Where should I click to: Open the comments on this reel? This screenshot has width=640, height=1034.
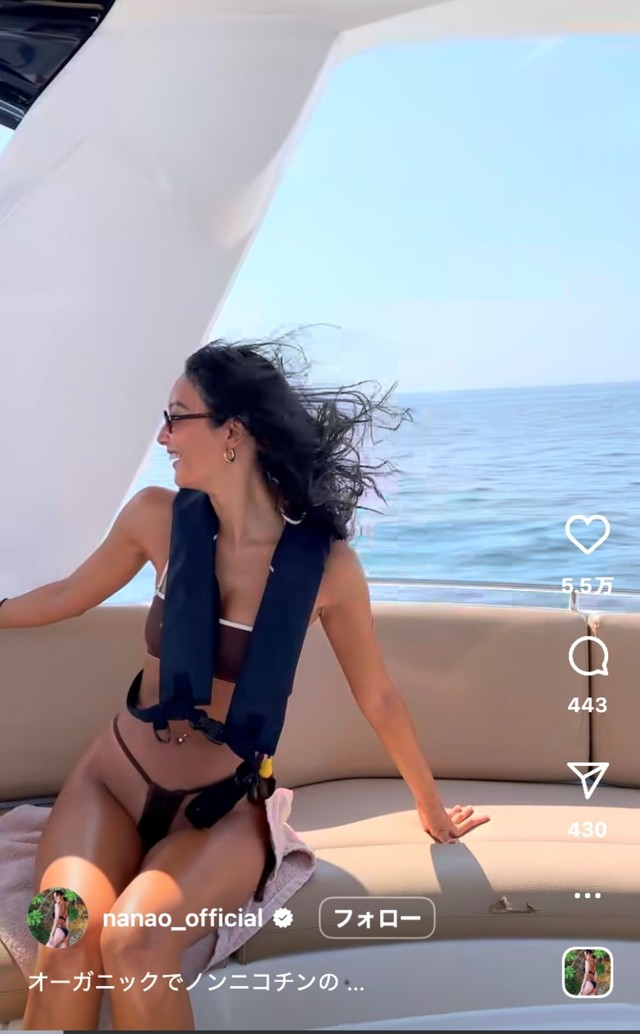[x=588, y=657]
